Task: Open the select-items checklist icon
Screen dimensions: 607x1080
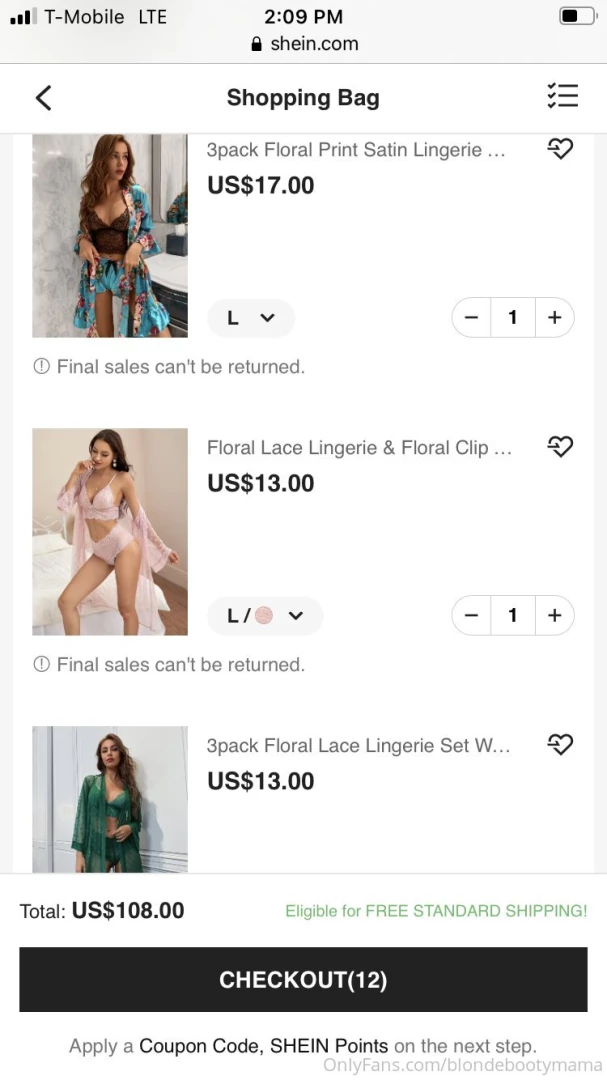Action: (562, 96)
